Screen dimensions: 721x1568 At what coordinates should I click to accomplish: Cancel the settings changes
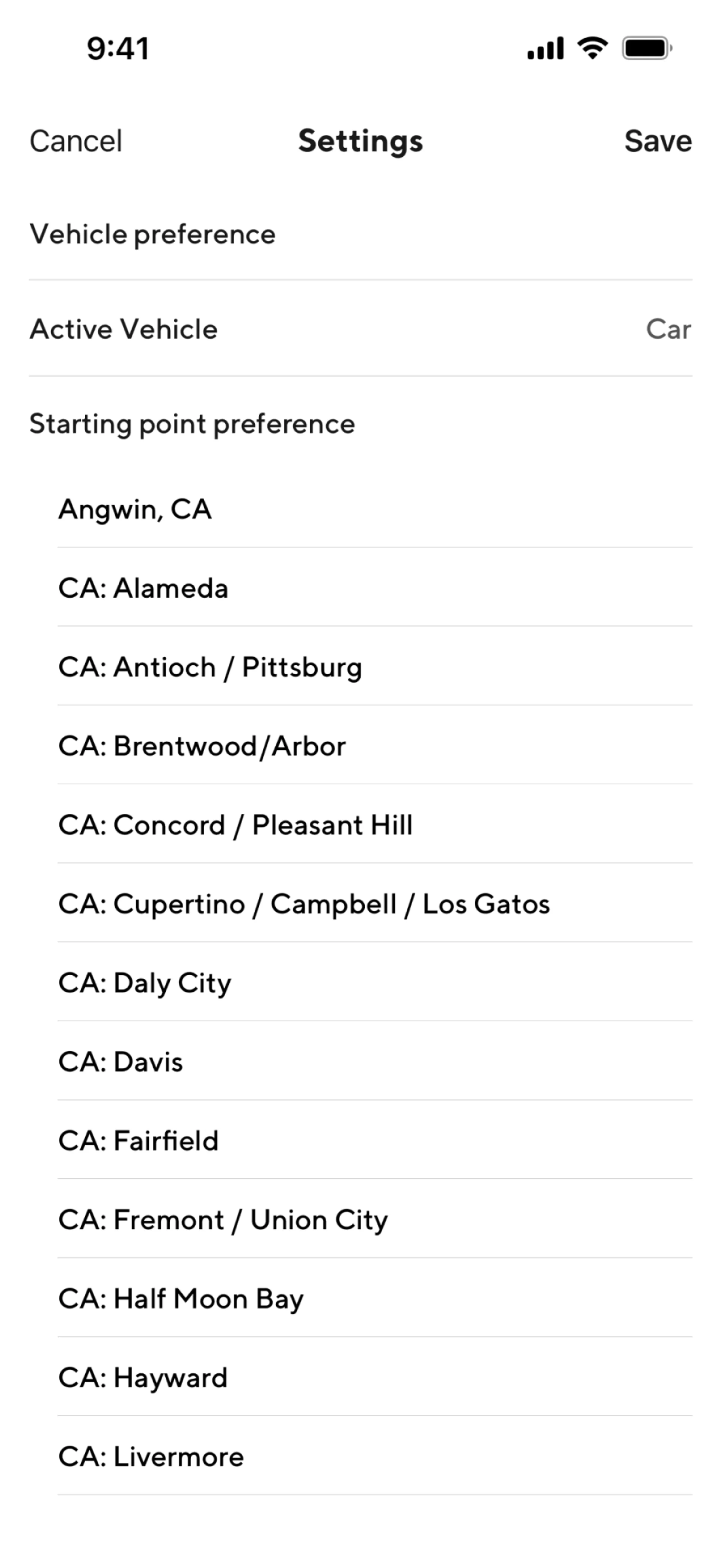click(76, 141)
